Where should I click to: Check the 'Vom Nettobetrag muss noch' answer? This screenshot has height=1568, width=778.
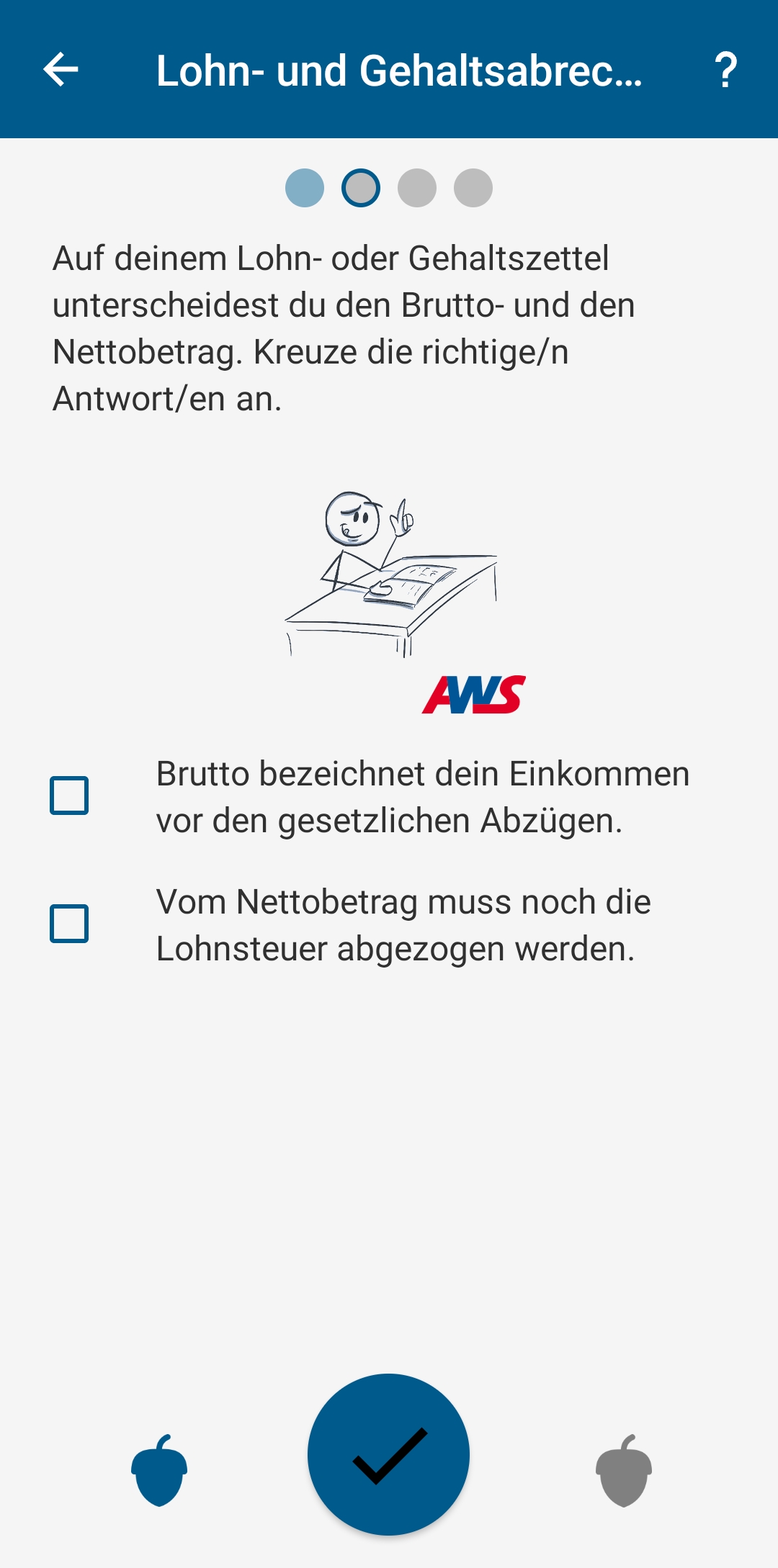69,924
